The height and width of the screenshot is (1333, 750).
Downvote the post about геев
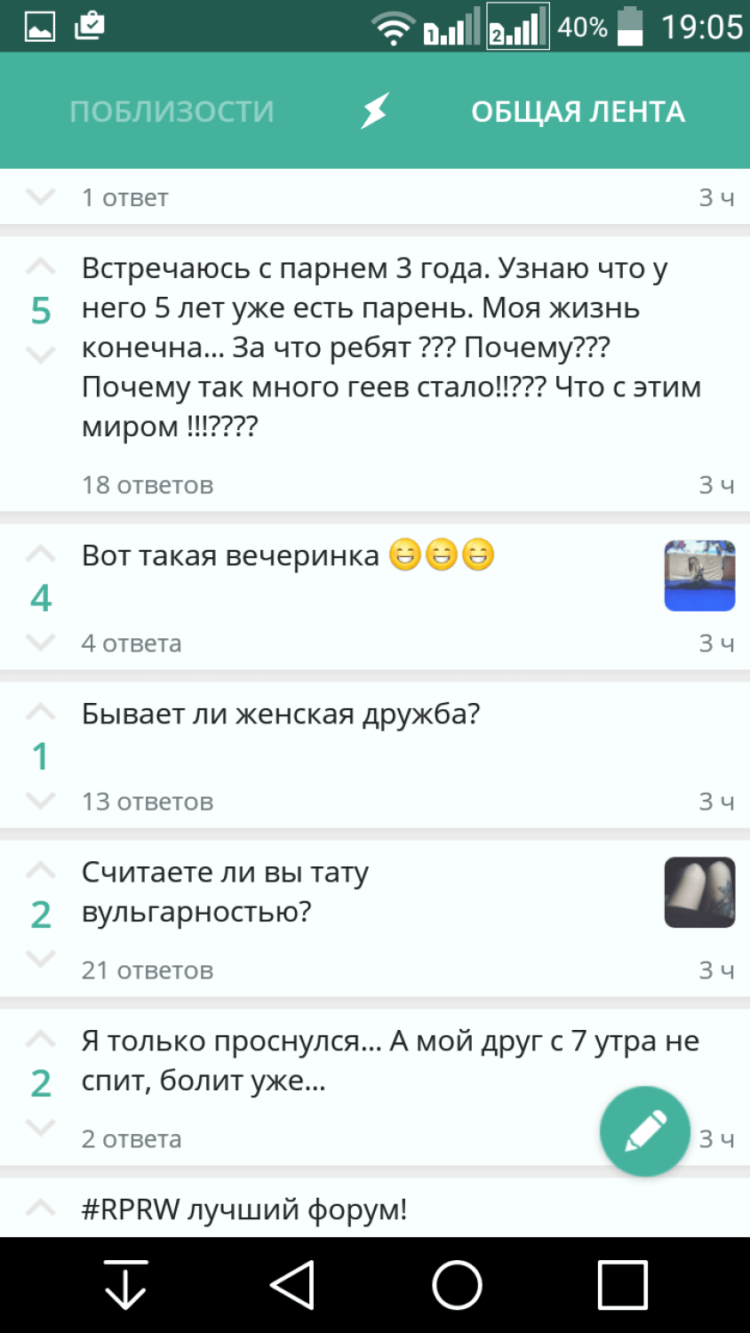40,351
